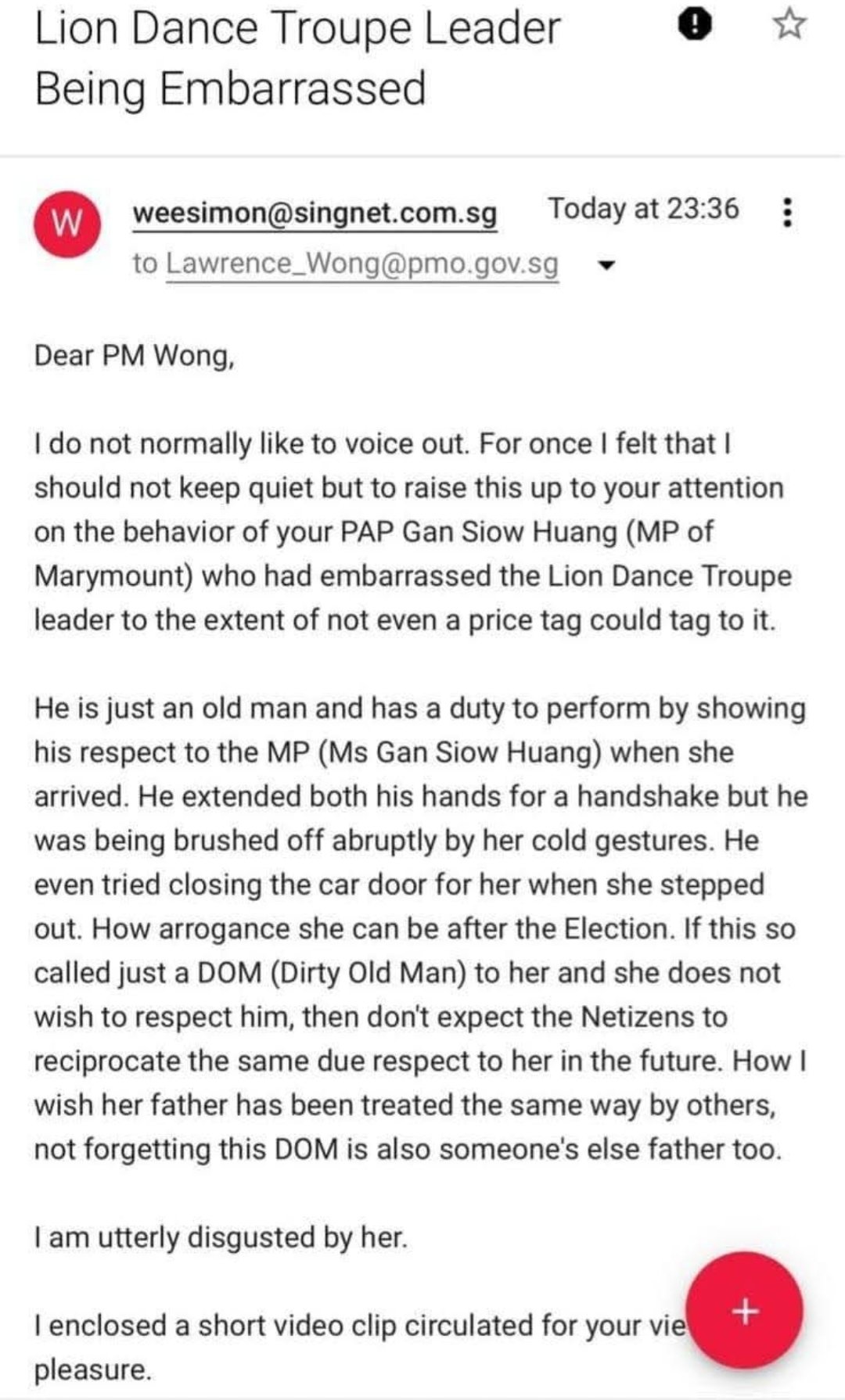Tap the red plus floating button
The image size is (845, 1400).
[x=744, y=1310]
